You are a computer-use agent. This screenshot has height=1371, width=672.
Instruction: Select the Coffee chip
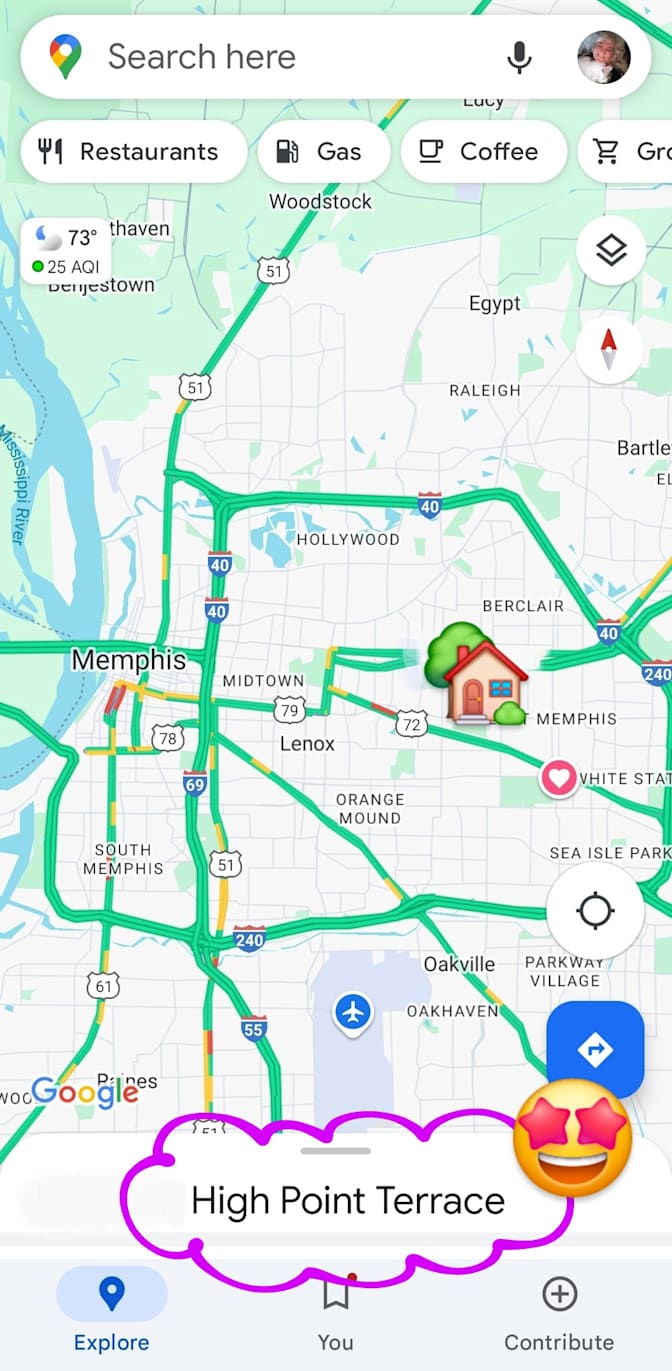(x=483, y=152)
